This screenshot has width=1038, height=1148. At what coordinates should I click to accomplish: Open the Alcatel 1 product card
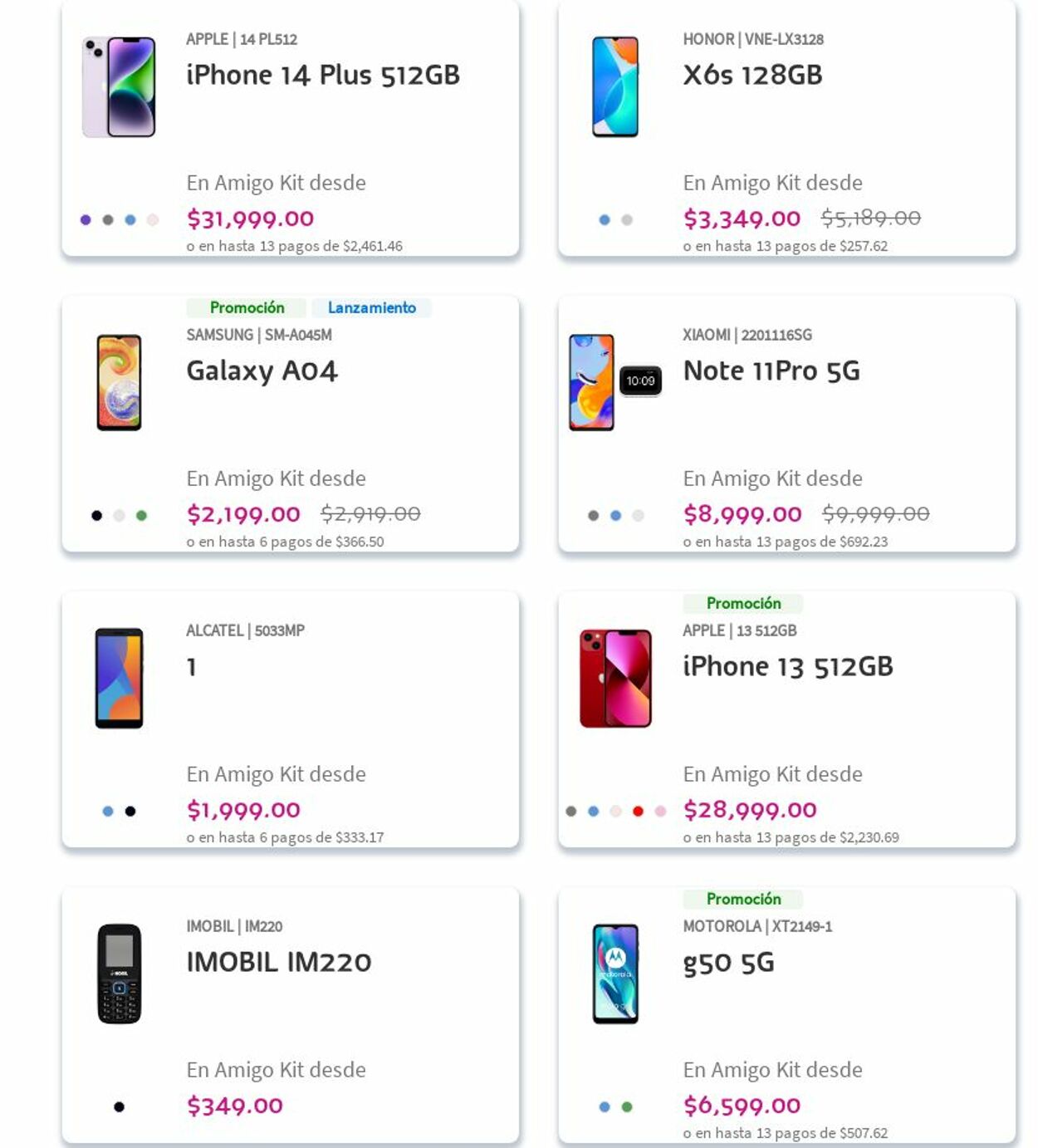tap(192, 666)
